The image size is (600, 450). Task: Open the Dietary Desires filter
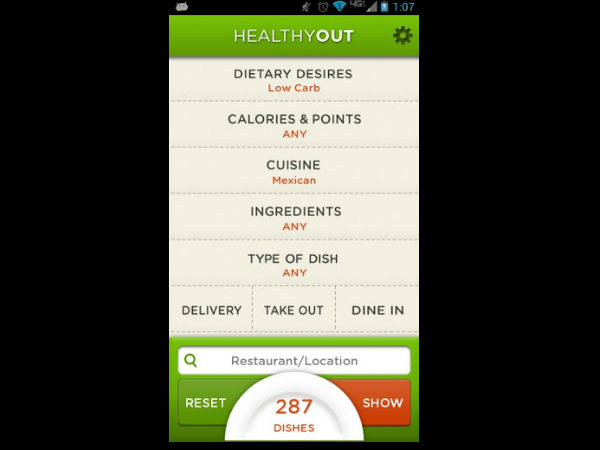(x=293, y=80)
